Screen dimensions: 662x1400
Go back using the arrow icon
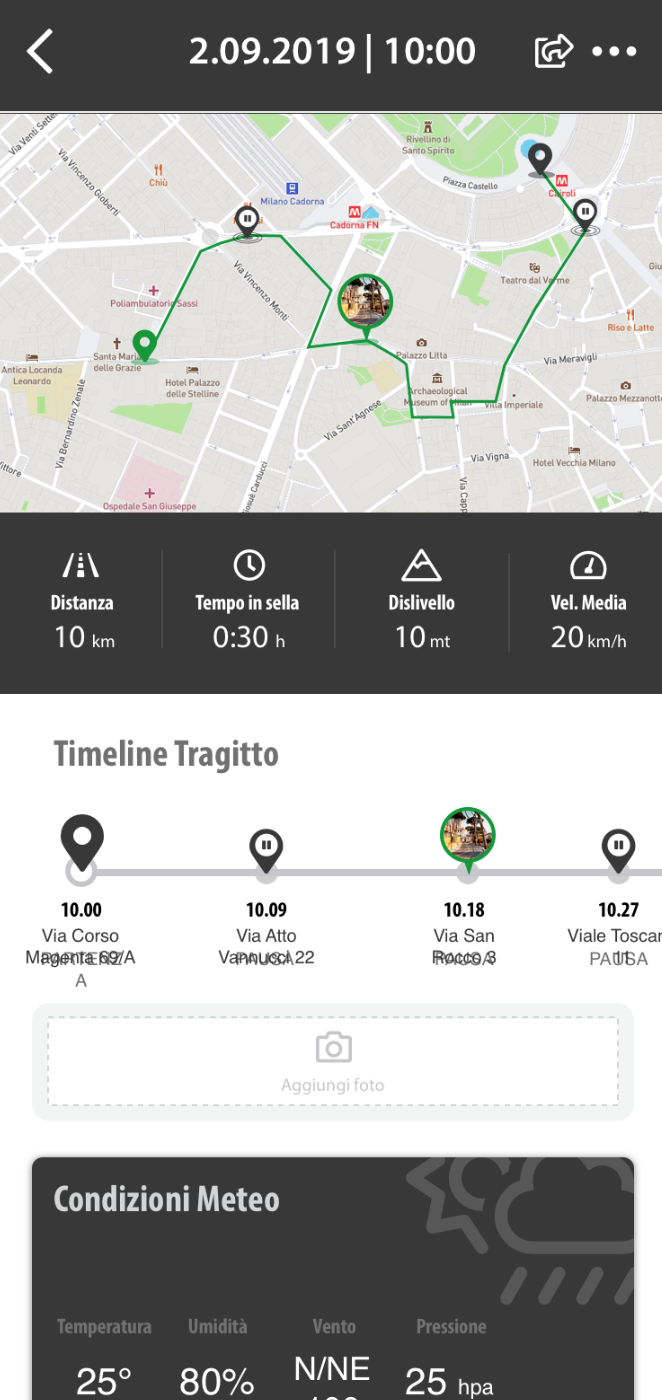click(x=40, y=52)
